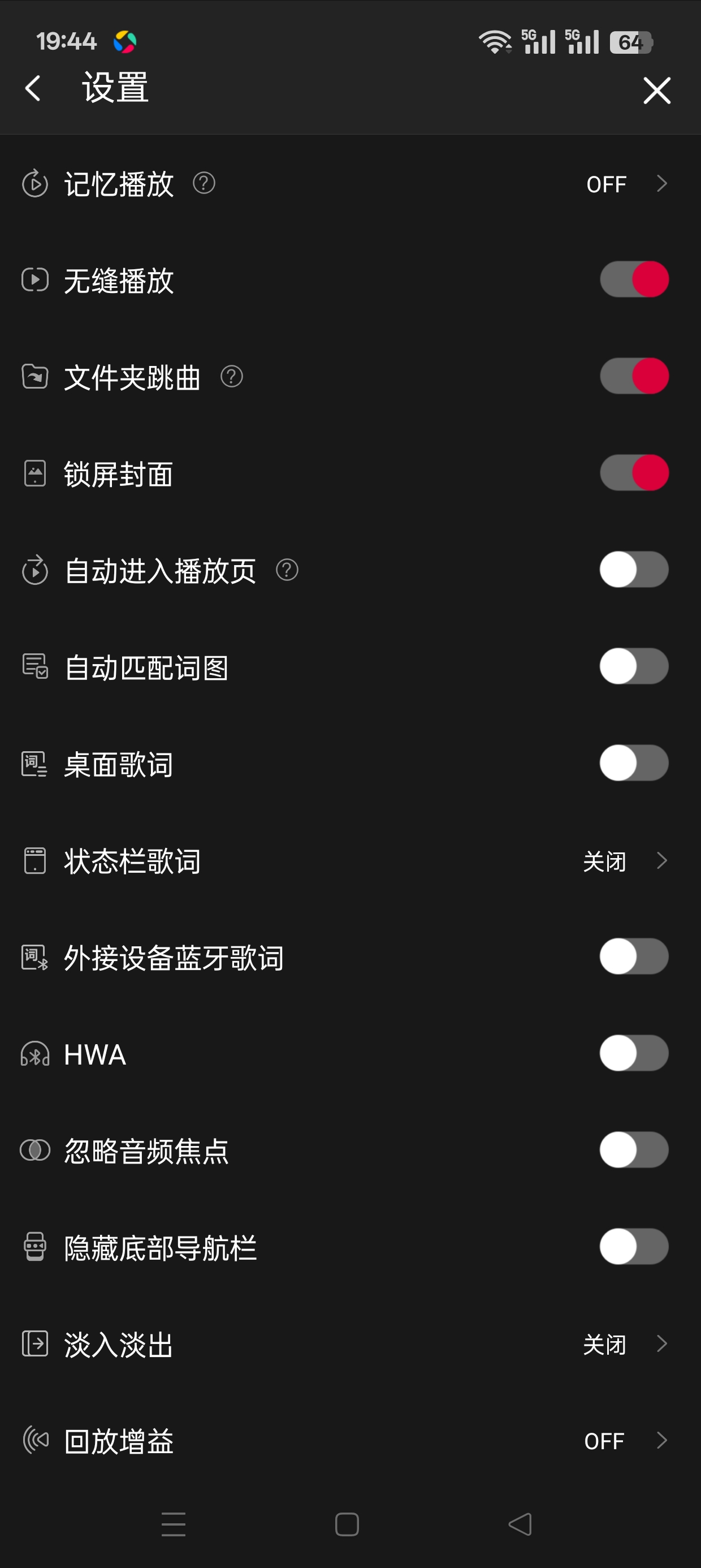This screenshot has height=1568, width=701.
Task: Close the settings page with the X
Action: [x=656, y=91]
